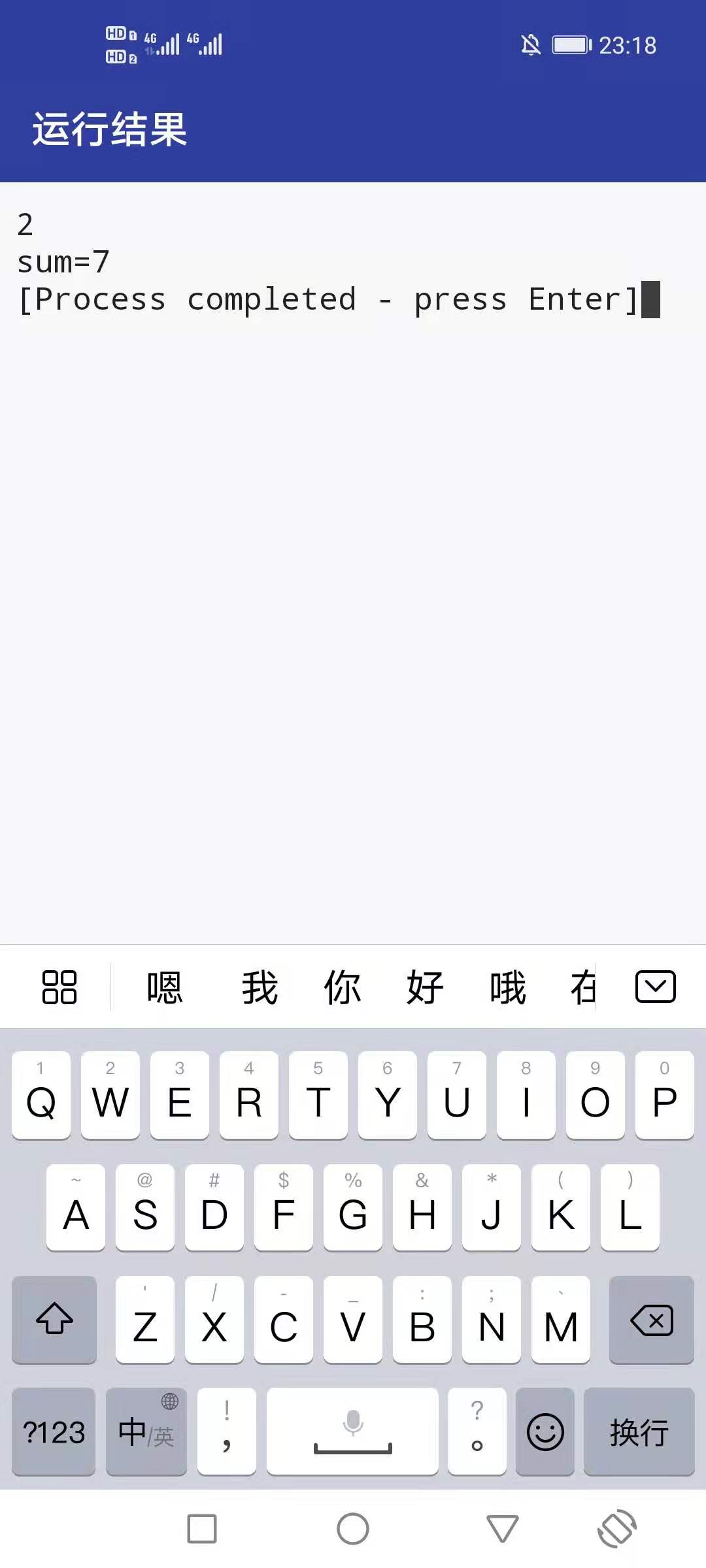Screen dimensions: 706x1568
Task: Choose the suggestion 我
Action: tap(260, 987)
